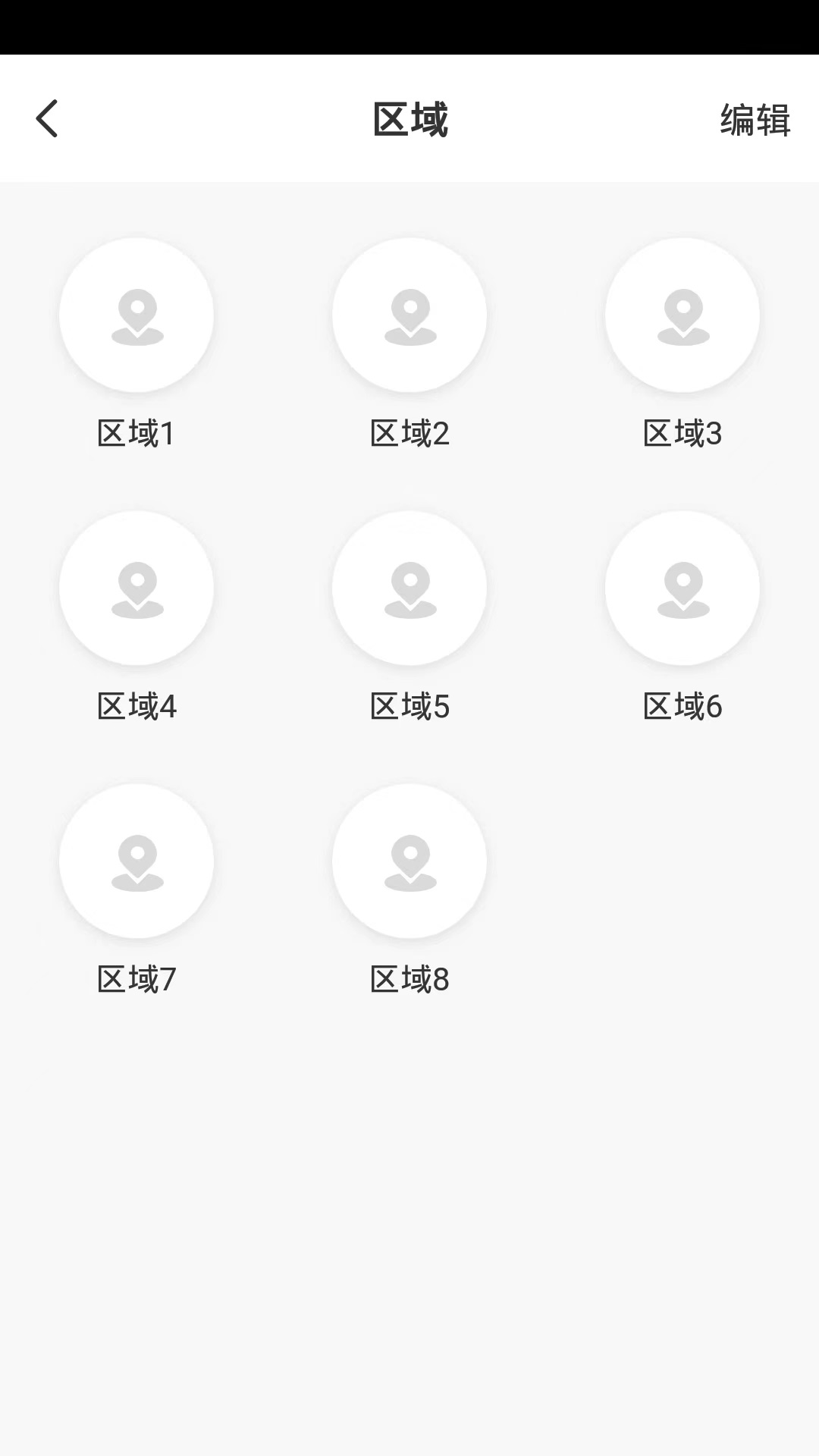This screenshot has height=1456, width=819.
Task: Select the 区域5 label text
Action: [409, 705]
